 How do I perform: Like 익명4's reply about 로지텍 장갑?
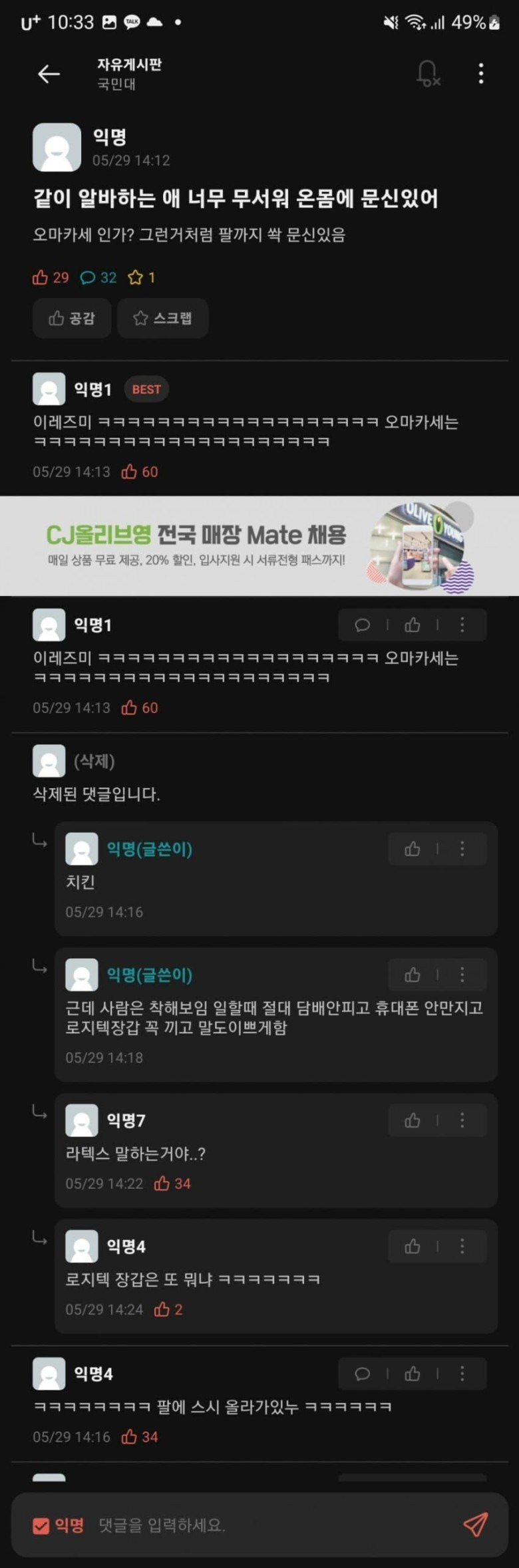point(413,1247)
